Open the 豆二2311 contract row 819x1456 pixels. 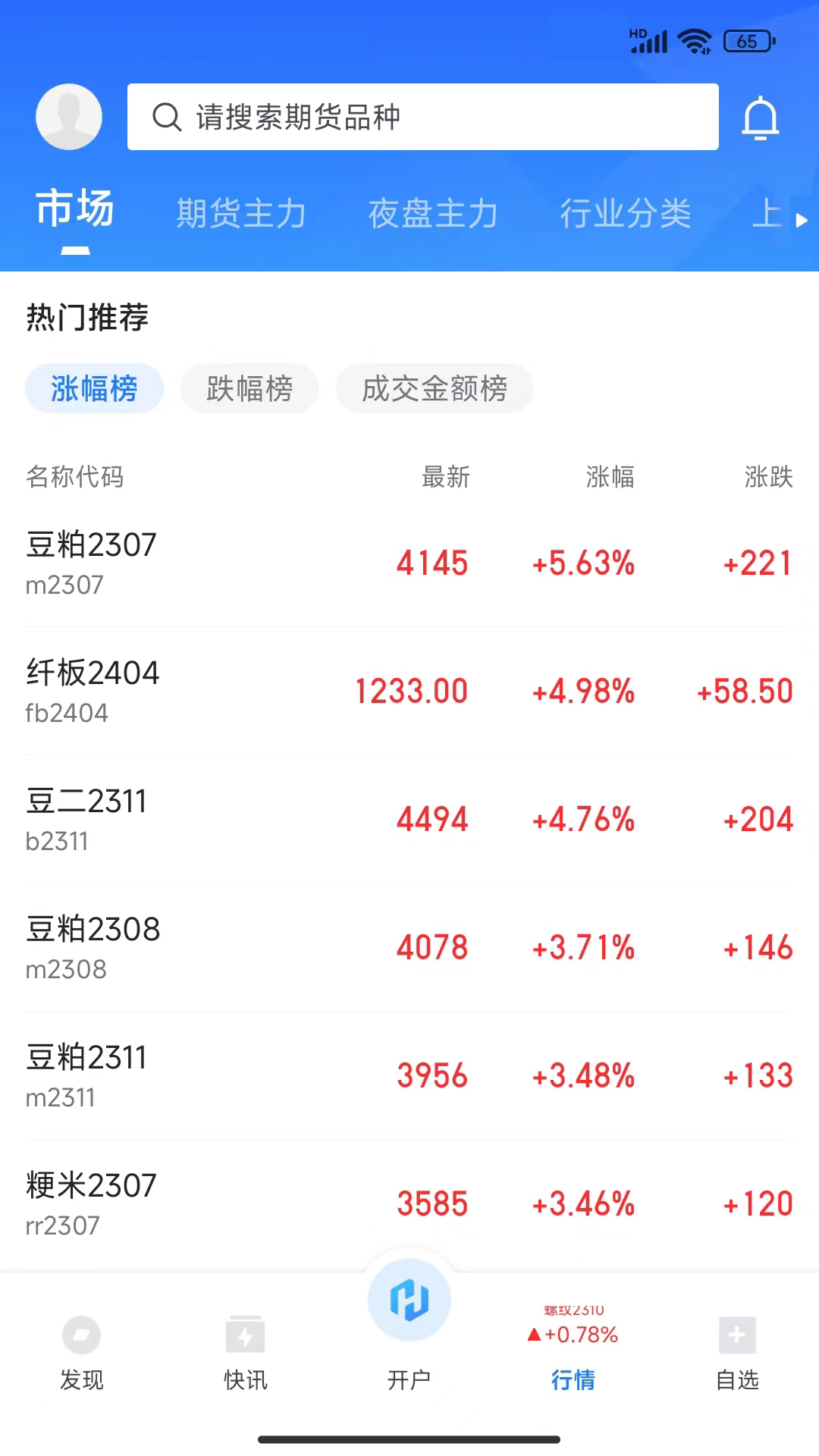(x=409, y=820)
